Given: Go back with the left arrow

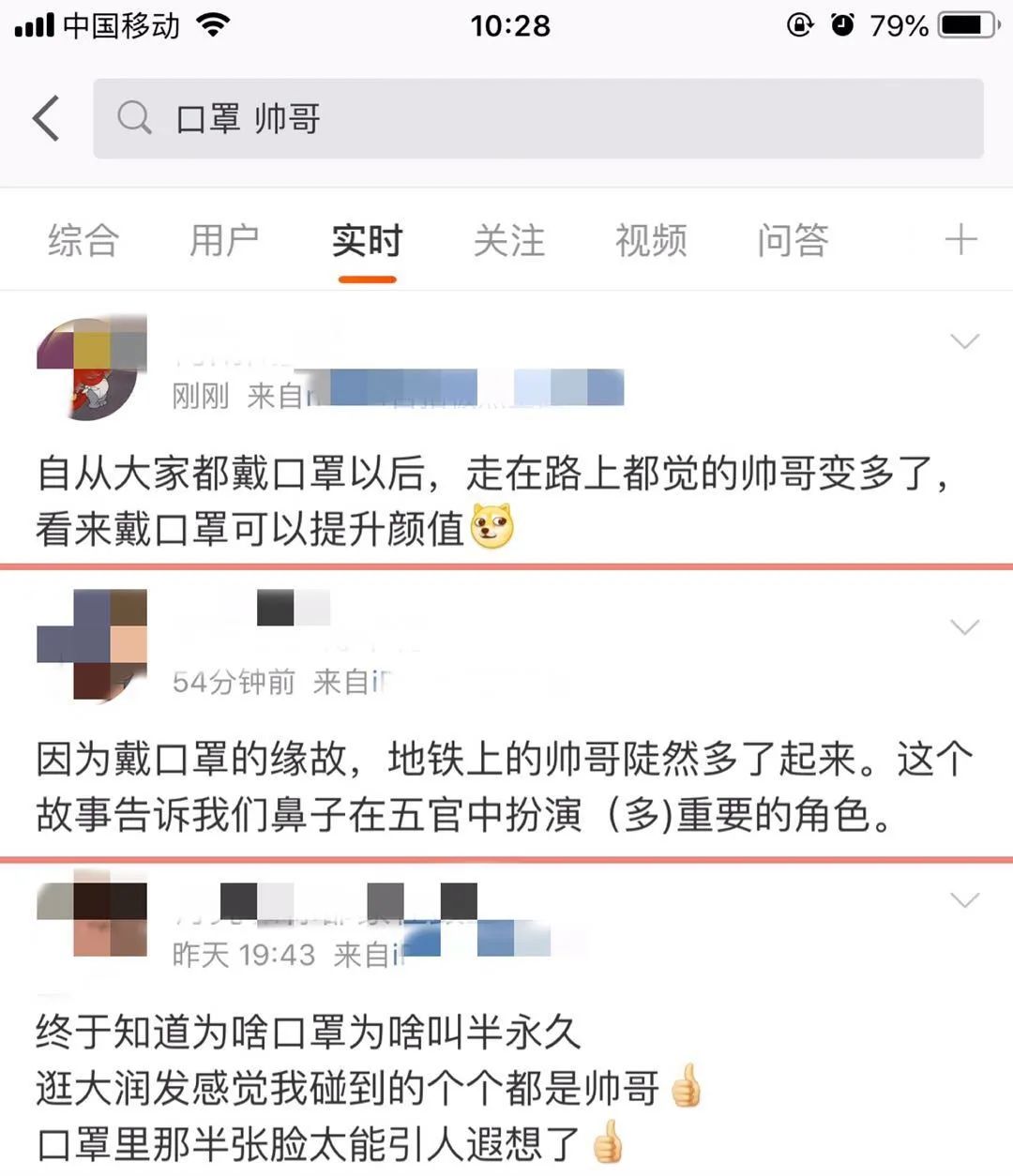Looking at the screenshot, I should [47, 119].
